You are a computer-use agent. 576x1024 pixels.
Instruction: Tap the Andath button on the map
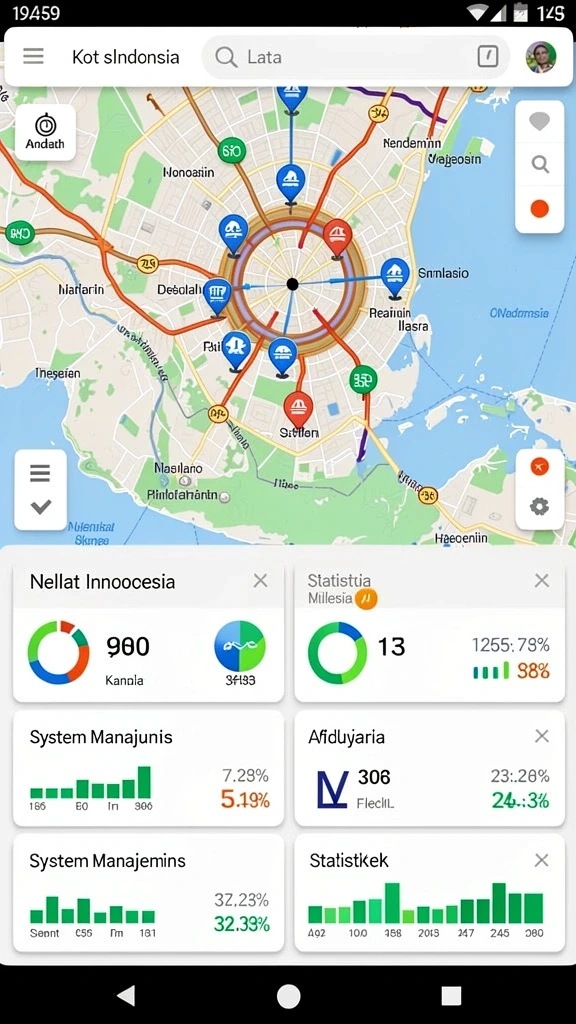(x=46, y=132)
